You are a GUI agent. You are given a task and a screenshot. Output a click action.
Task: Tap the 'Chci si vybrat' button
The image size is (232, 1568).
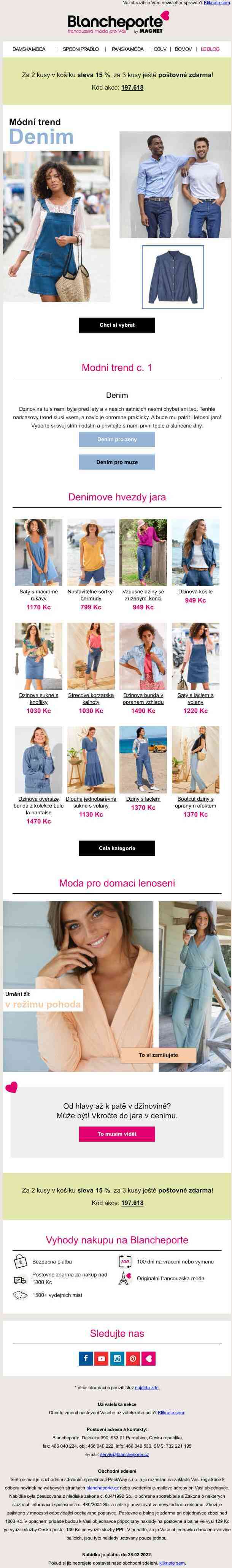tap(117, 325)
